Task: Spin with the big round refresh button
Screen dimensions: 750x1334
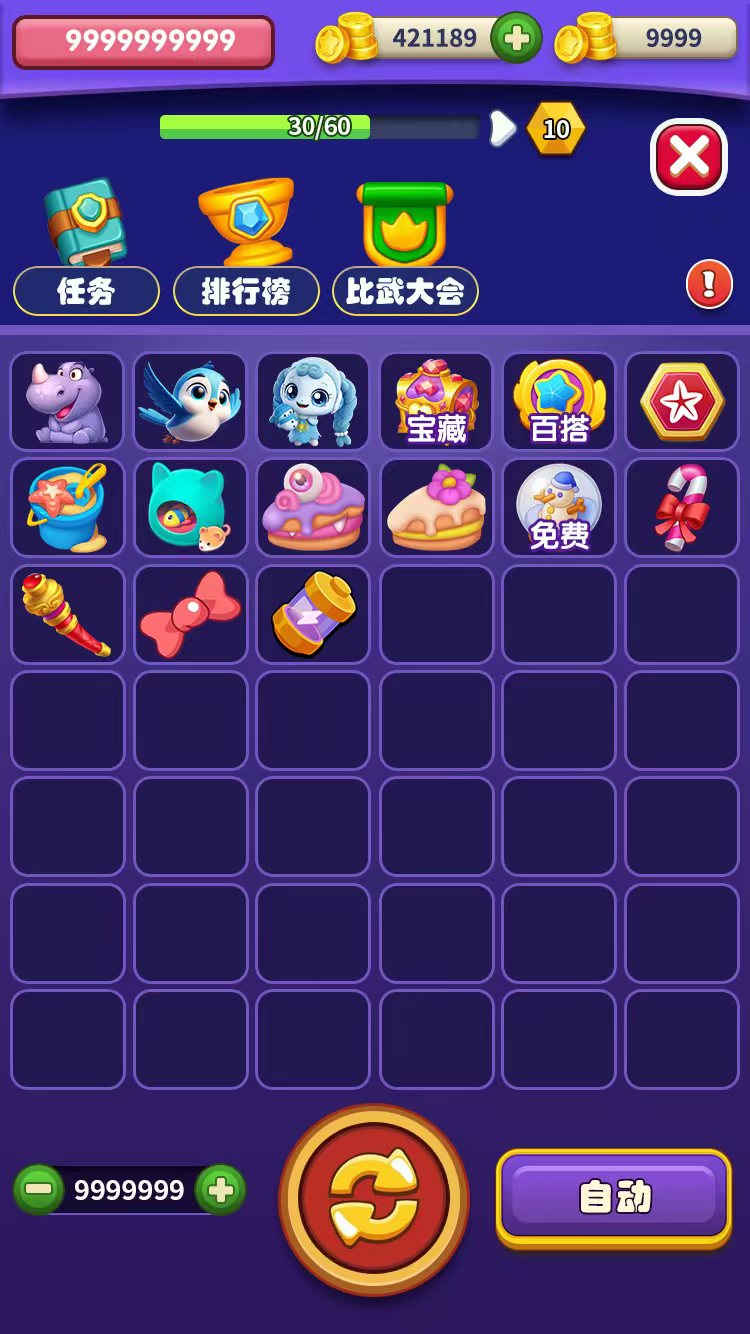Action: tap(374, 1198)
